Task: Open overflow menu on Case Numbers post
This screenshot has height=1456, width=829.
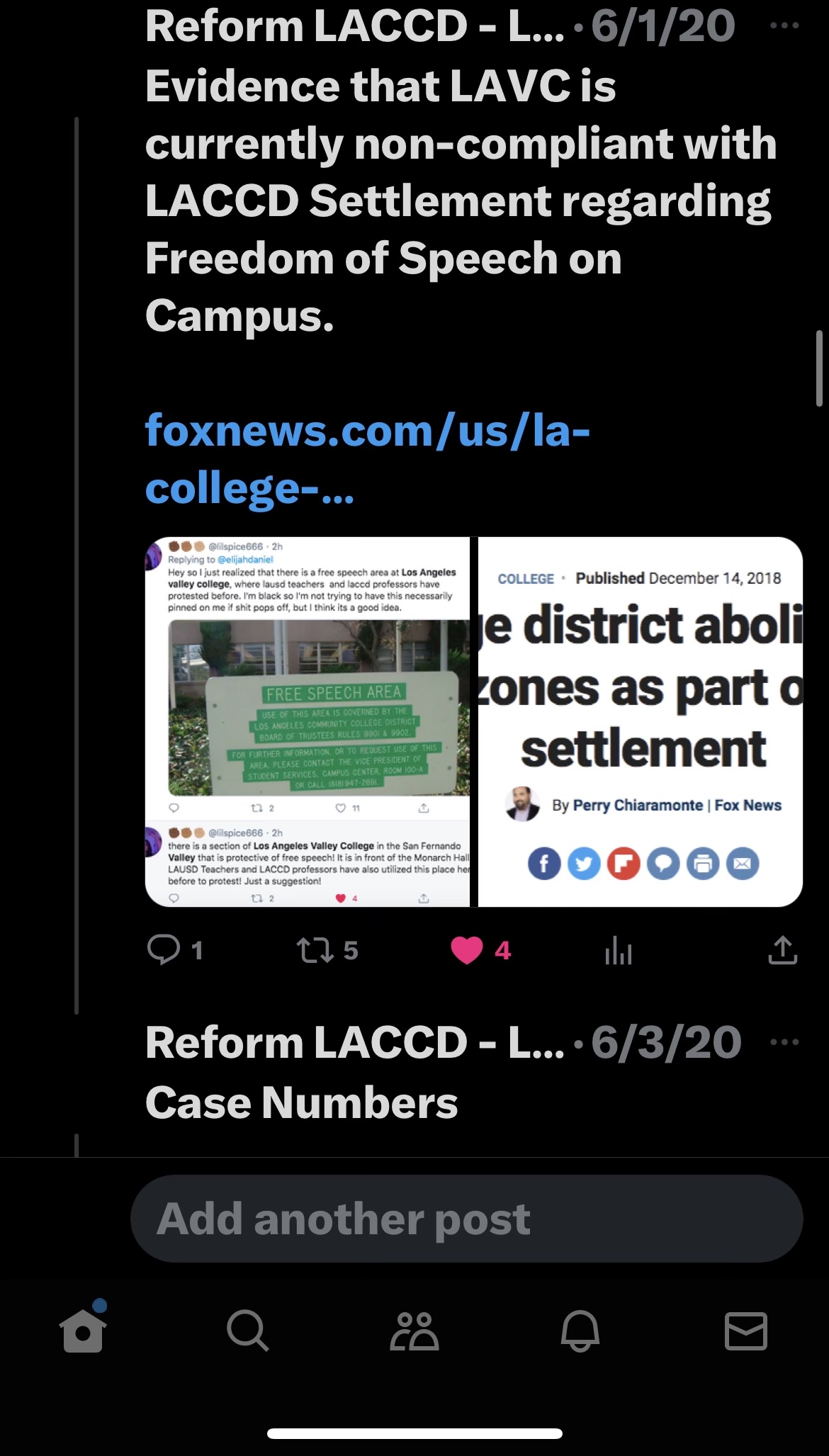Action: pos(784,1042)
